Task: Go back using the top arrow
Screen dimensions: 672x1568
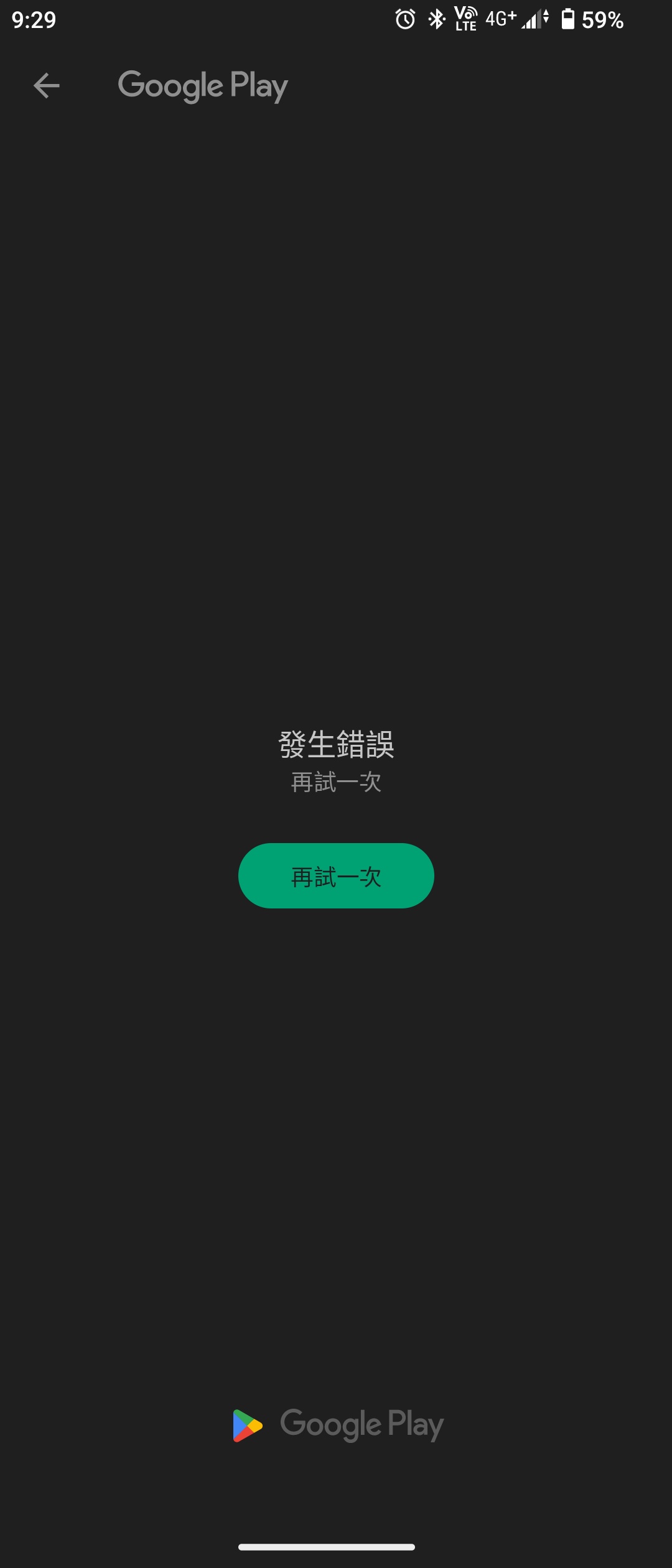Action: [x=47, y=86]
